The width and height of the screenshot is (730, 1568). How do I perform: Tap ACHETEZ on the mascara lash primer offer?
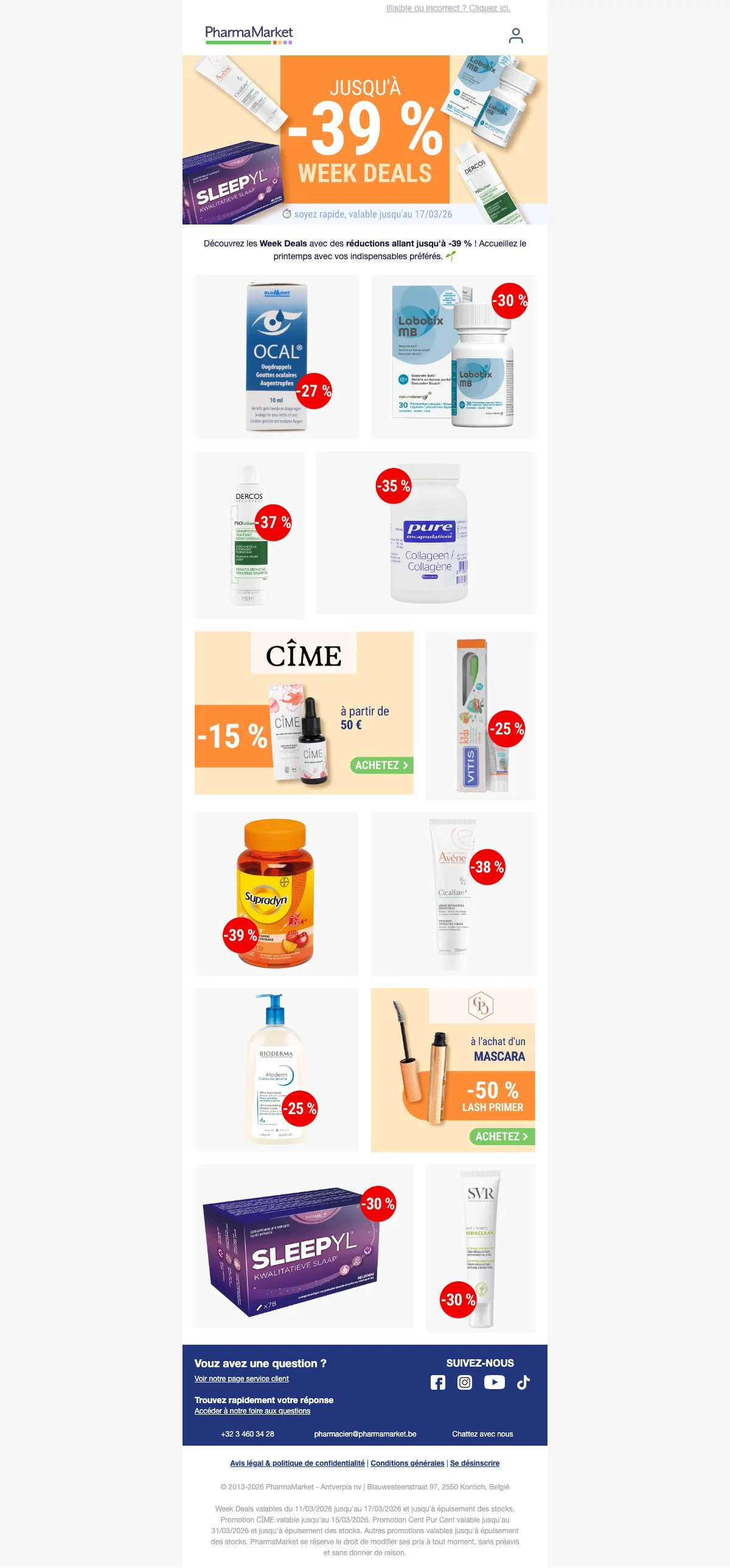501,1136
